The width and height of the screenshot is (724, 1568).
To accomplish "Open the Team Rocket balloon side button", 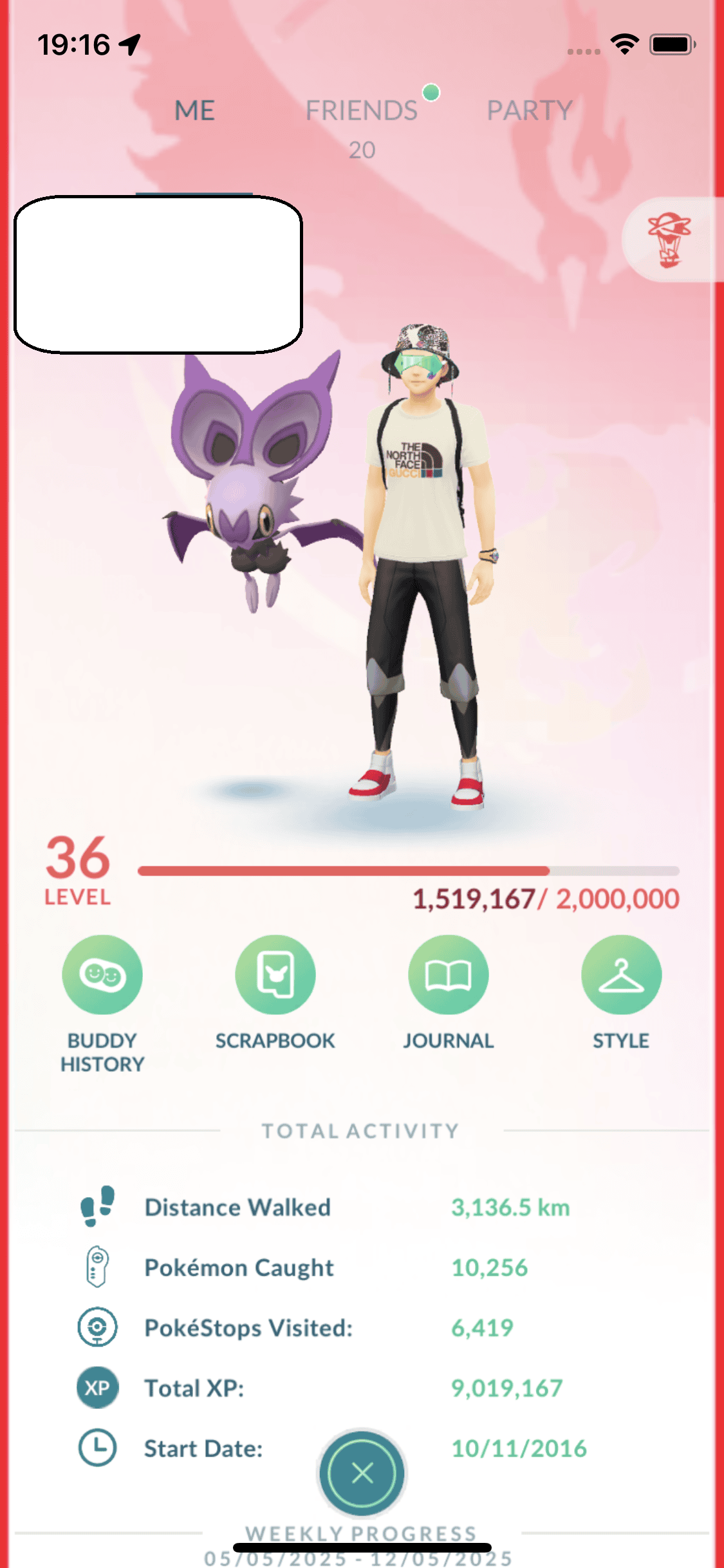I will pos(669,240).
